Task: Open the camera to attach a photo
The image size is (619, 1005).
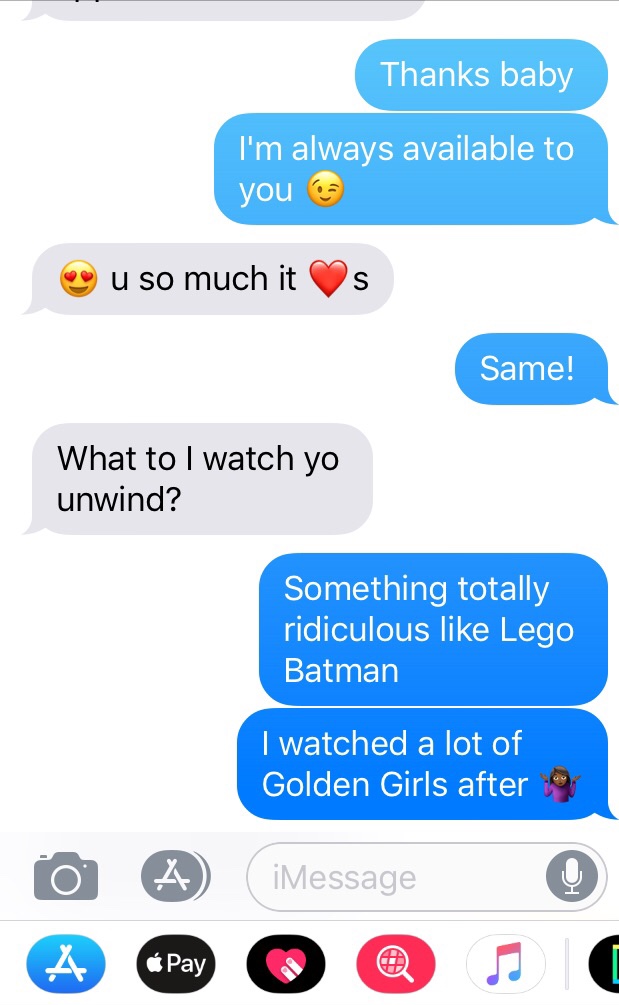Action: point(66,876)
